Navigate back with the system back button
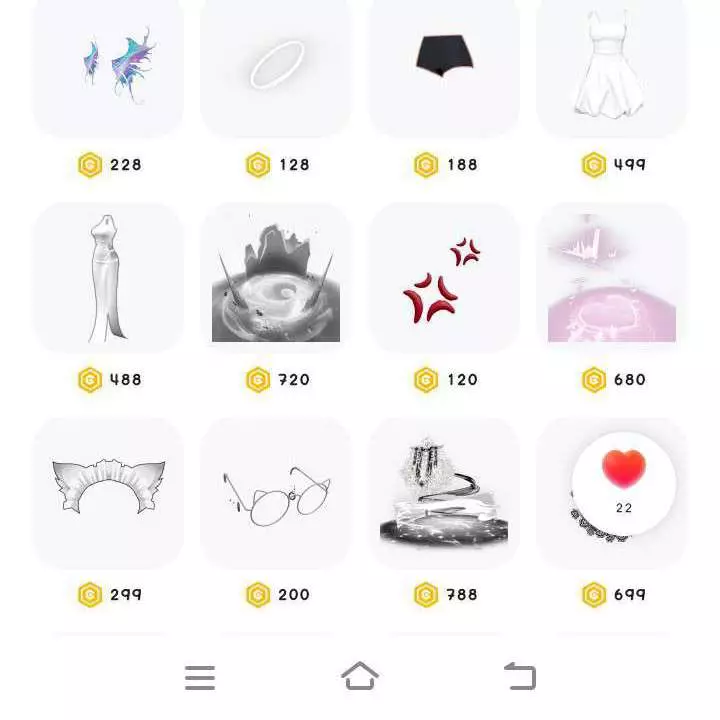 [x=520, y=677]
